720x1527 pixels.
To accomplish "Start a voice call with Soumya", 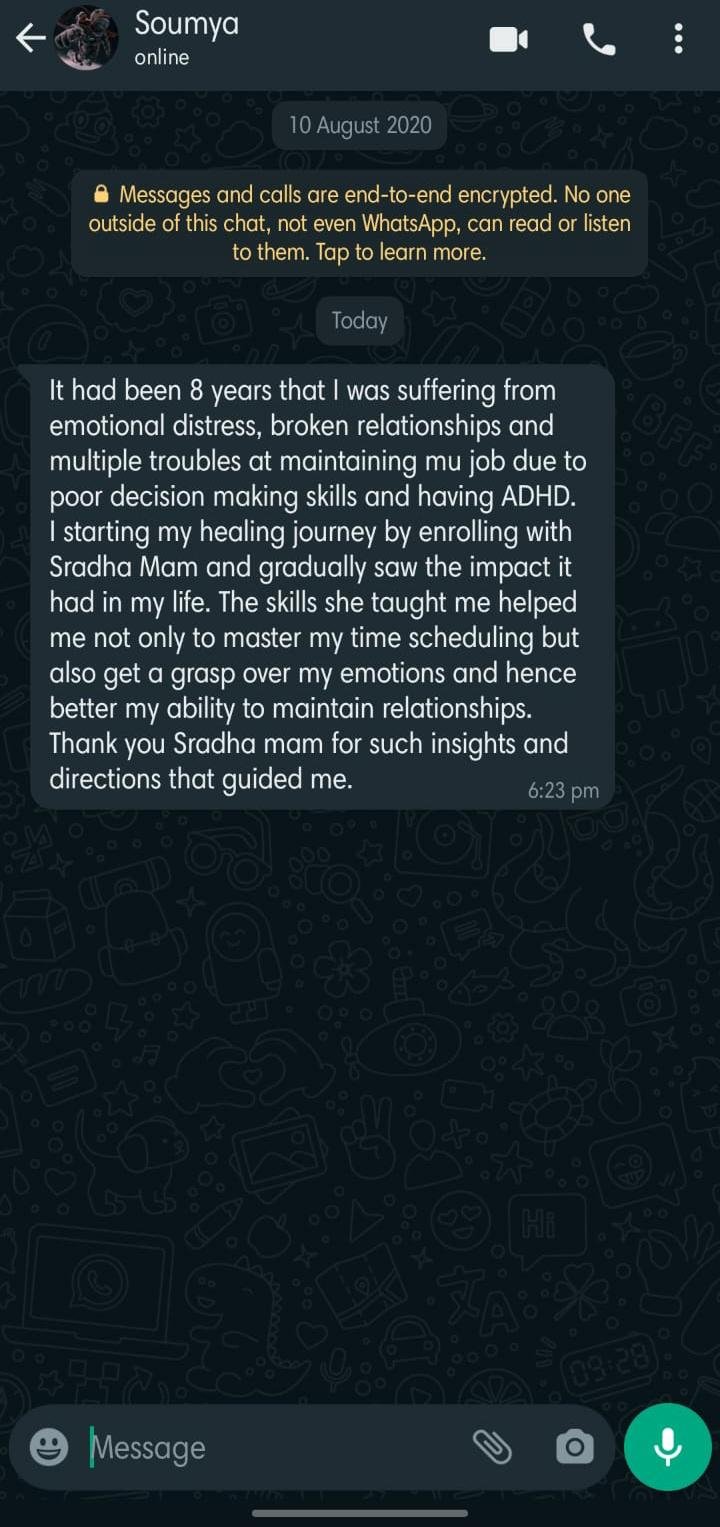I will 599,40.
